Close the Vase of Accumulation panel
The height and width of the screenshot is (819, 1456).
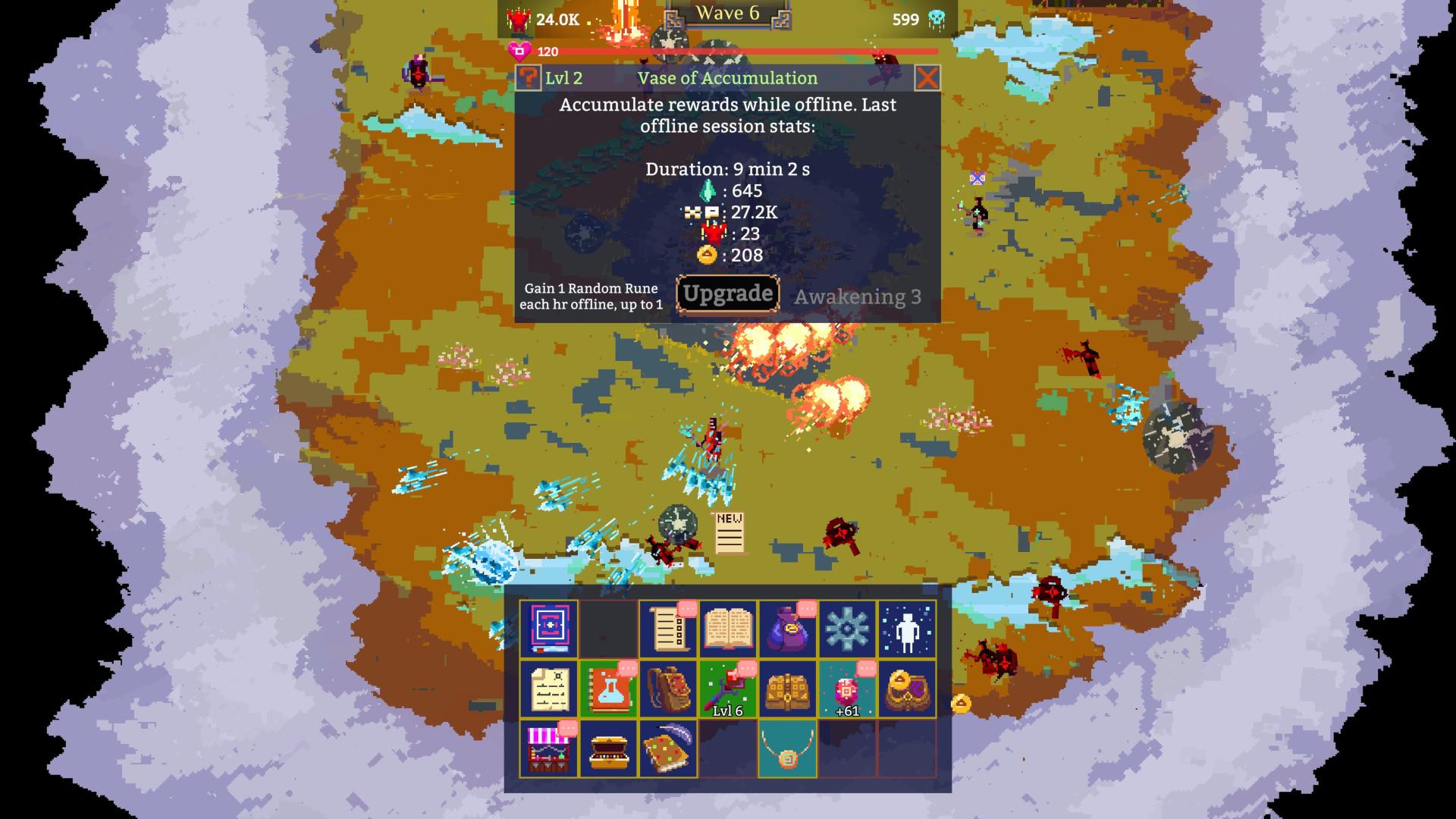tap(927, 78)
